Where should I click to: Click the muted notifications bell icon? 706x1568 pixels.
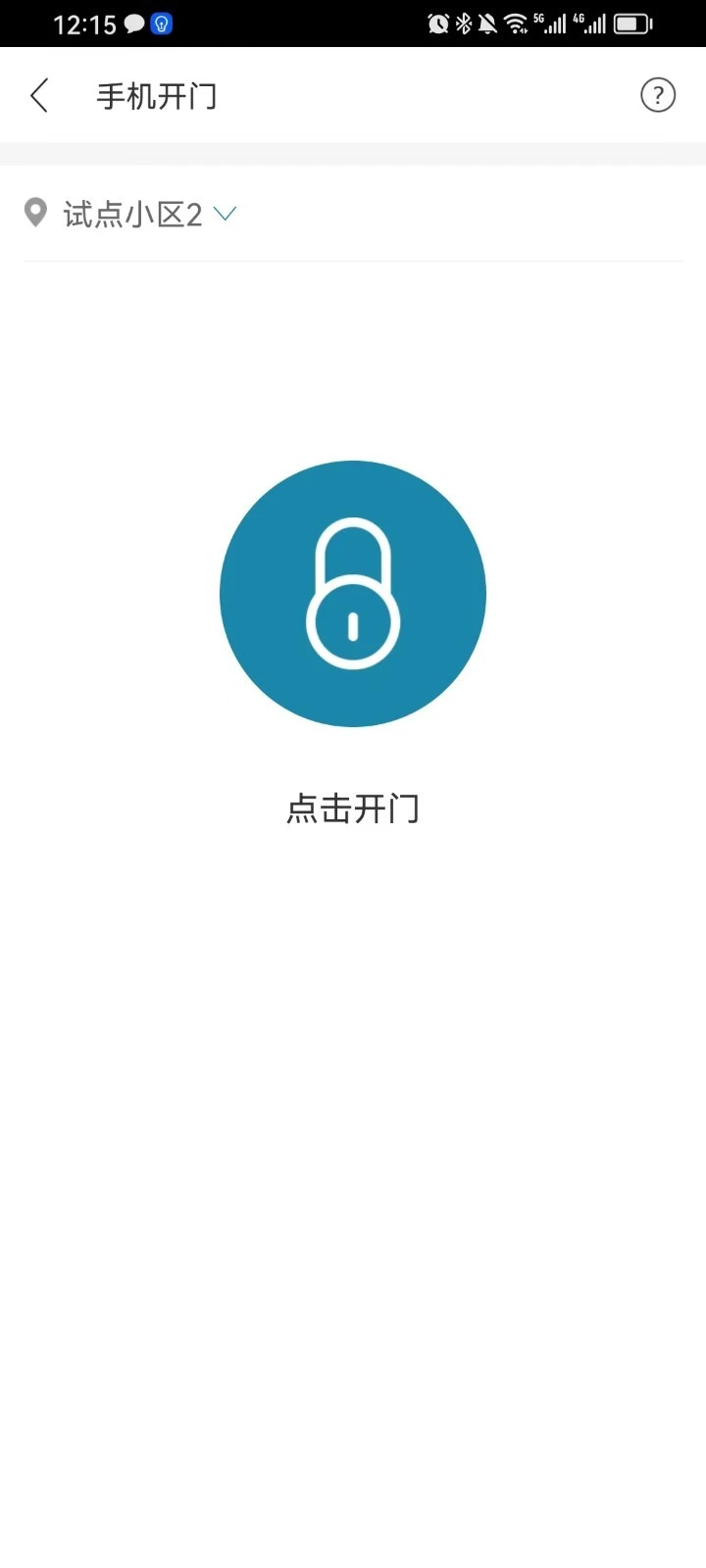[488, 22]
